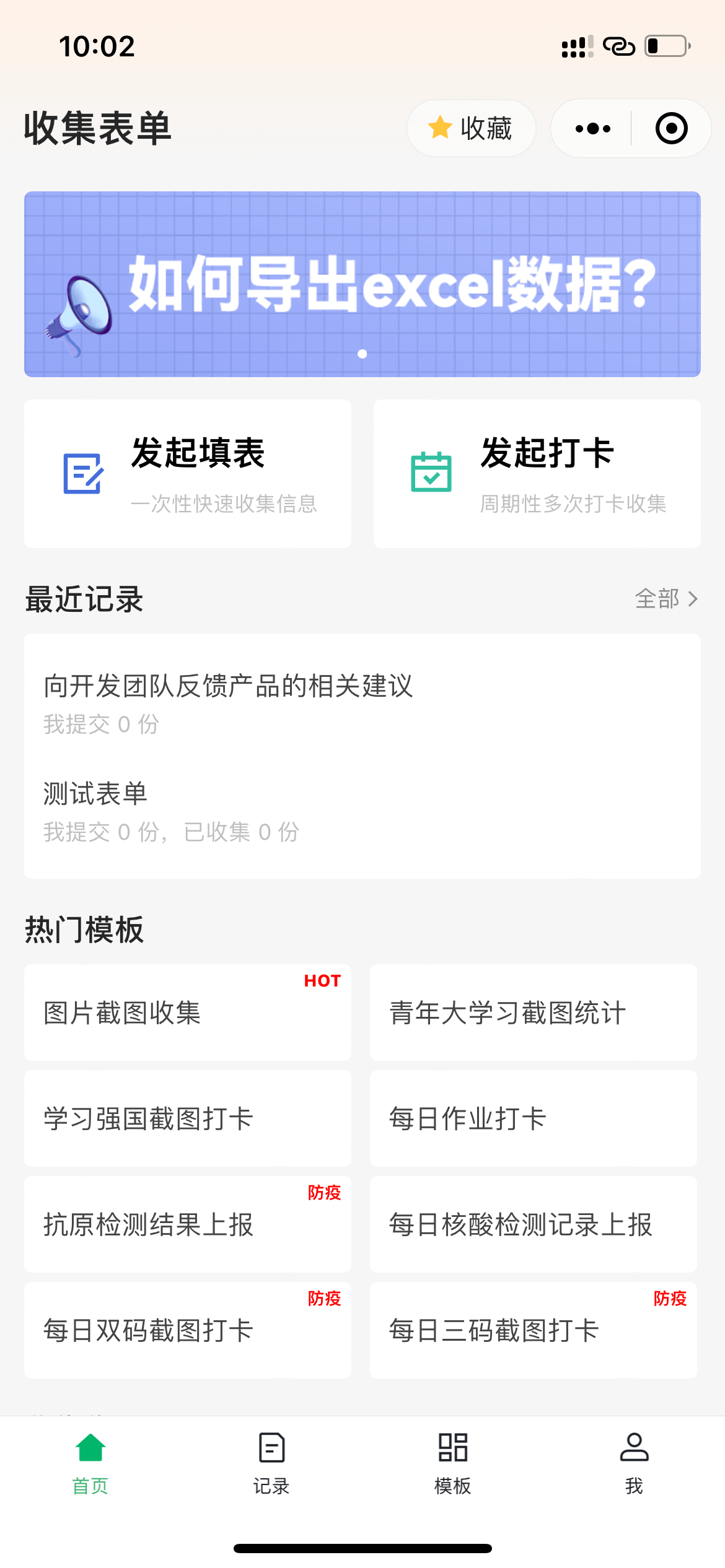Close the mini program via circle icon
The image size is (725, 1568).
[671, 129]
